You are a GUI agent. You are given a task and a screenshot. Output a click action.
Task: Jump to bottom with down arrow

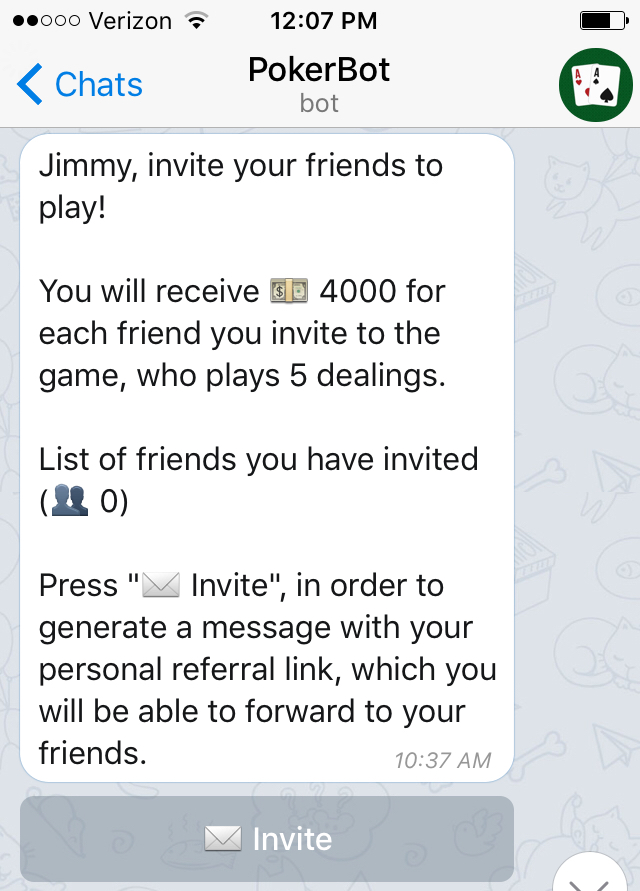click(595, 874)
